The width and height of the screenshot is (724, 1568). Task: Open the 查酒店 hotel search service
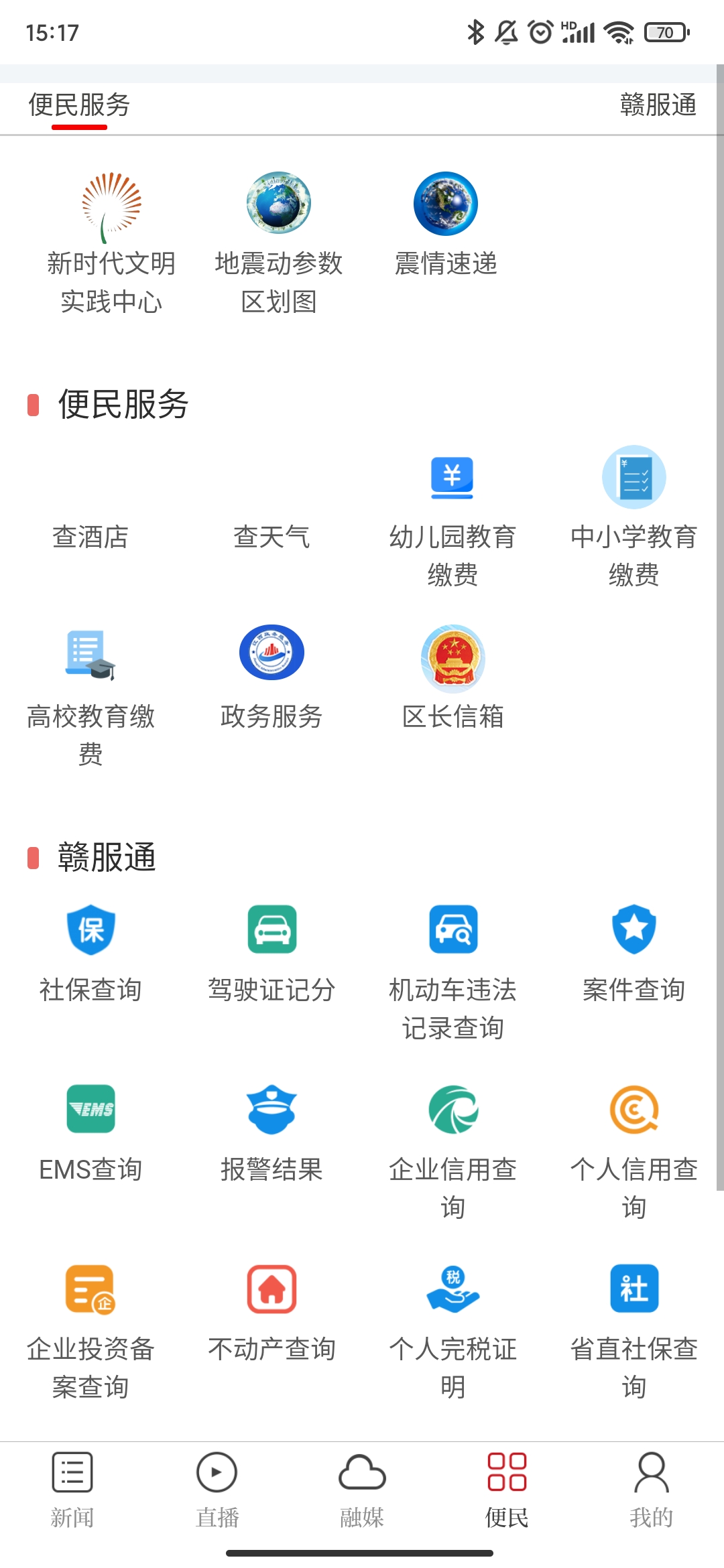point(92,509)
